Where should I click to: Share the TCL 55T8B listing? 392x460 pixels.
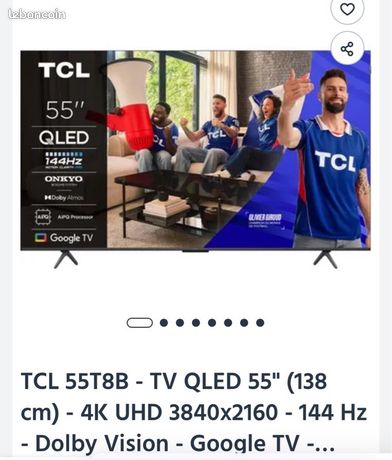(x=347, y=49)
